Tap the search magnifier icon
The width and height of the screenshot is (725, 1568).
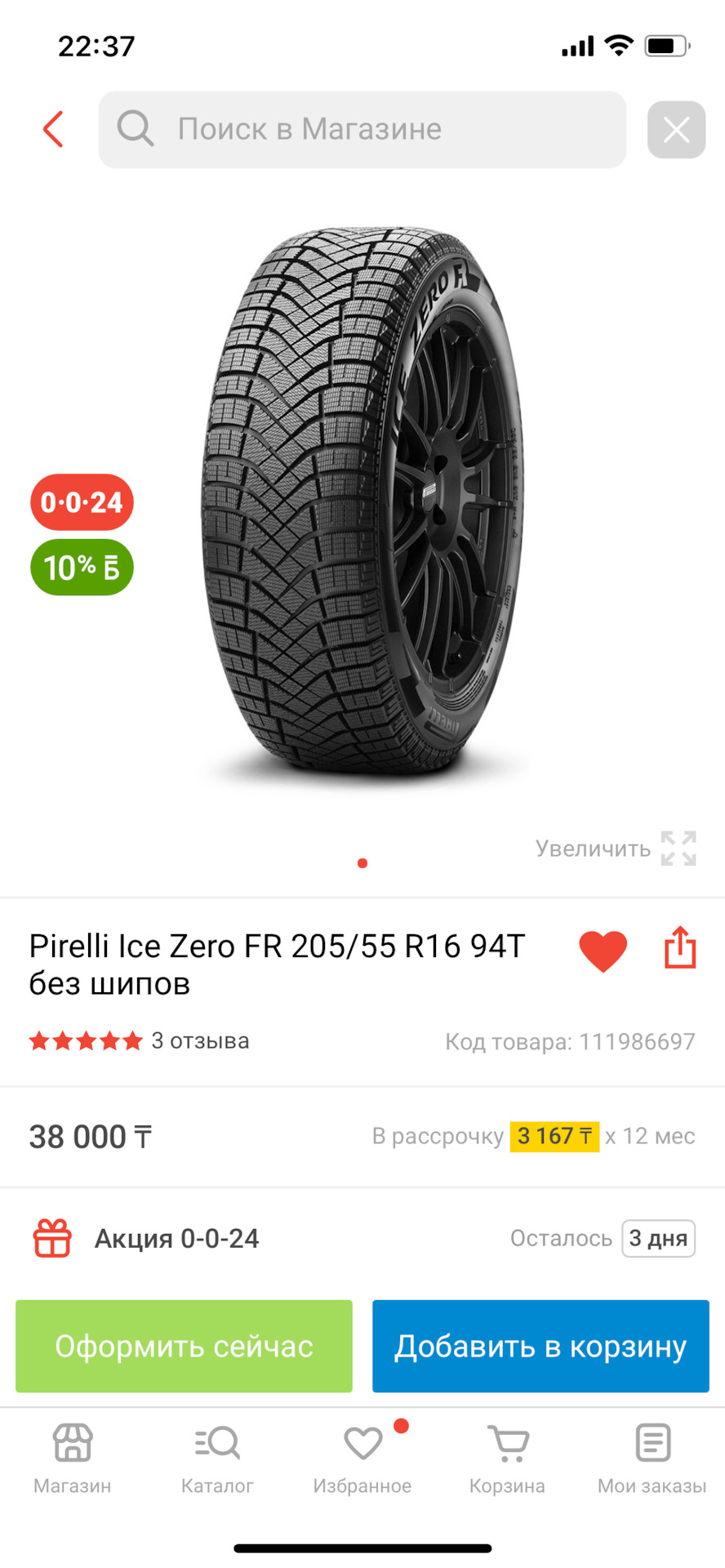[136, 129]
